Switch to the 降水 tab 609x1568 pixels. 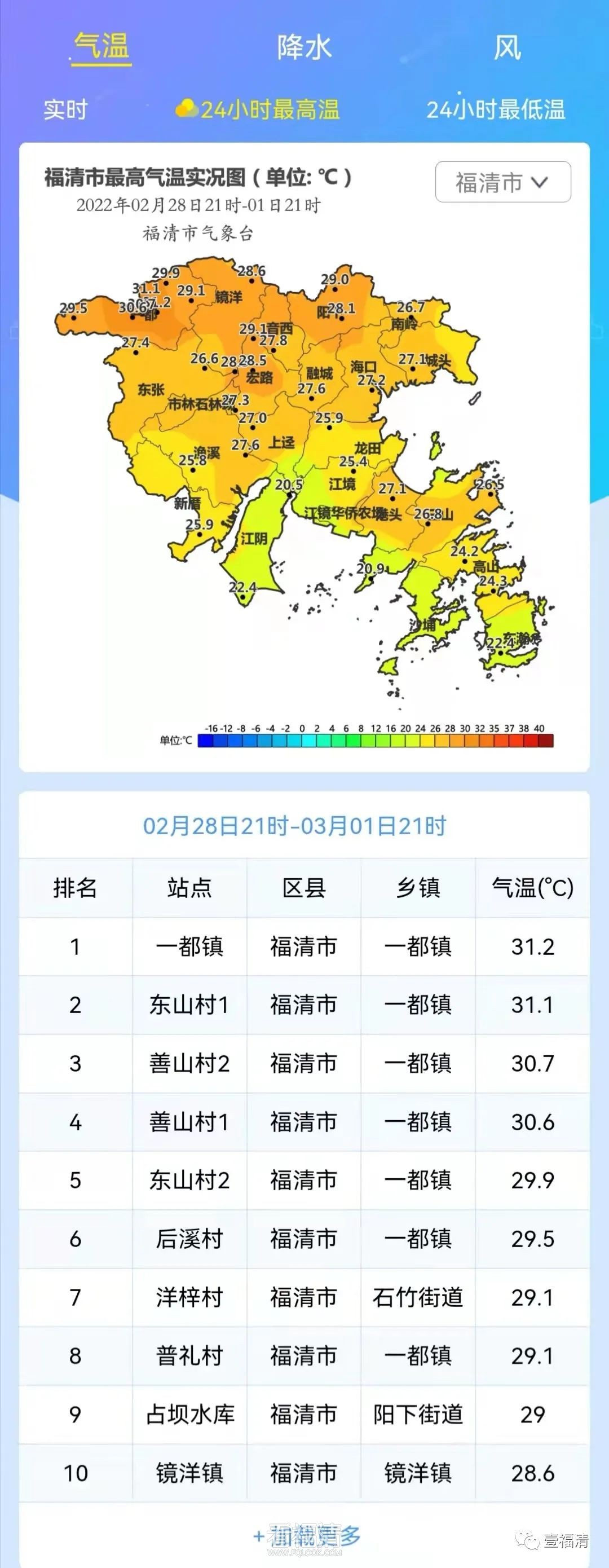tap(304, 47)
